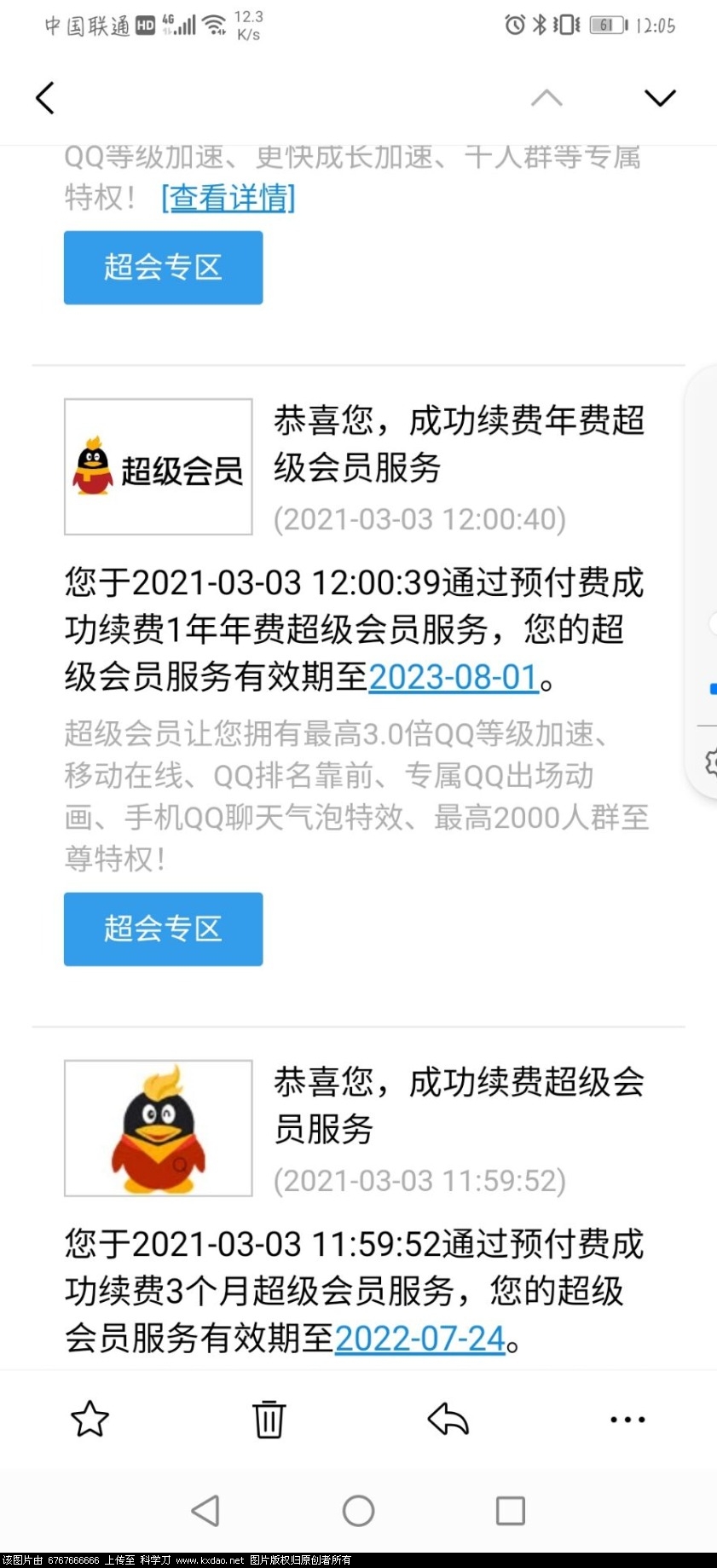Go to previous mail via the up chevron

[x=546, y=97]
